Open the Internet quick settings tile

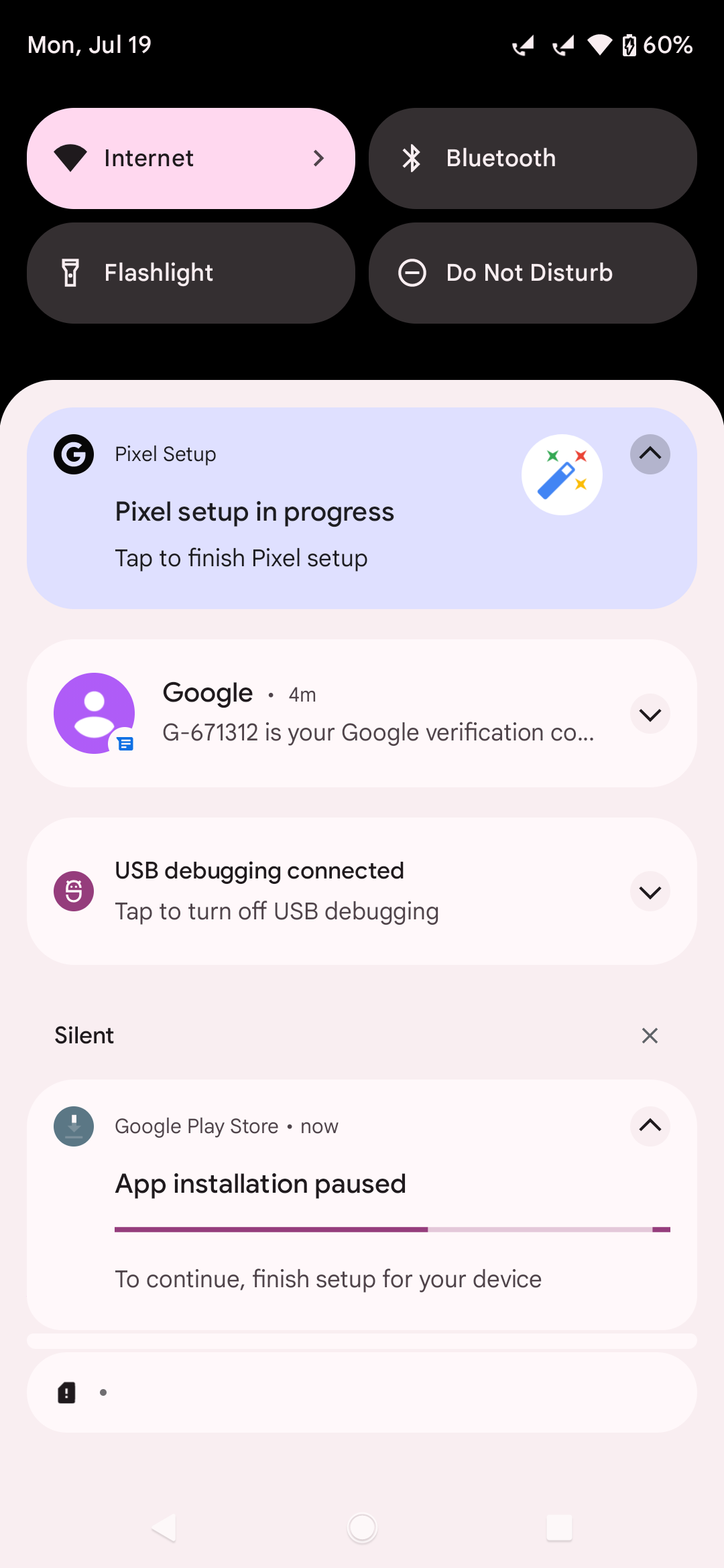click(x=190, y=158)
